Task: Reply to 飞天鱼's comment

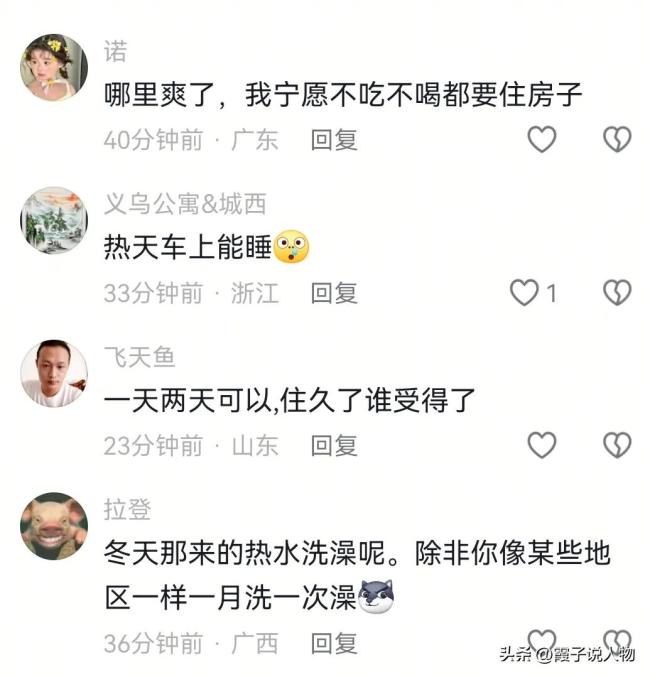Action: click(334, 445)
